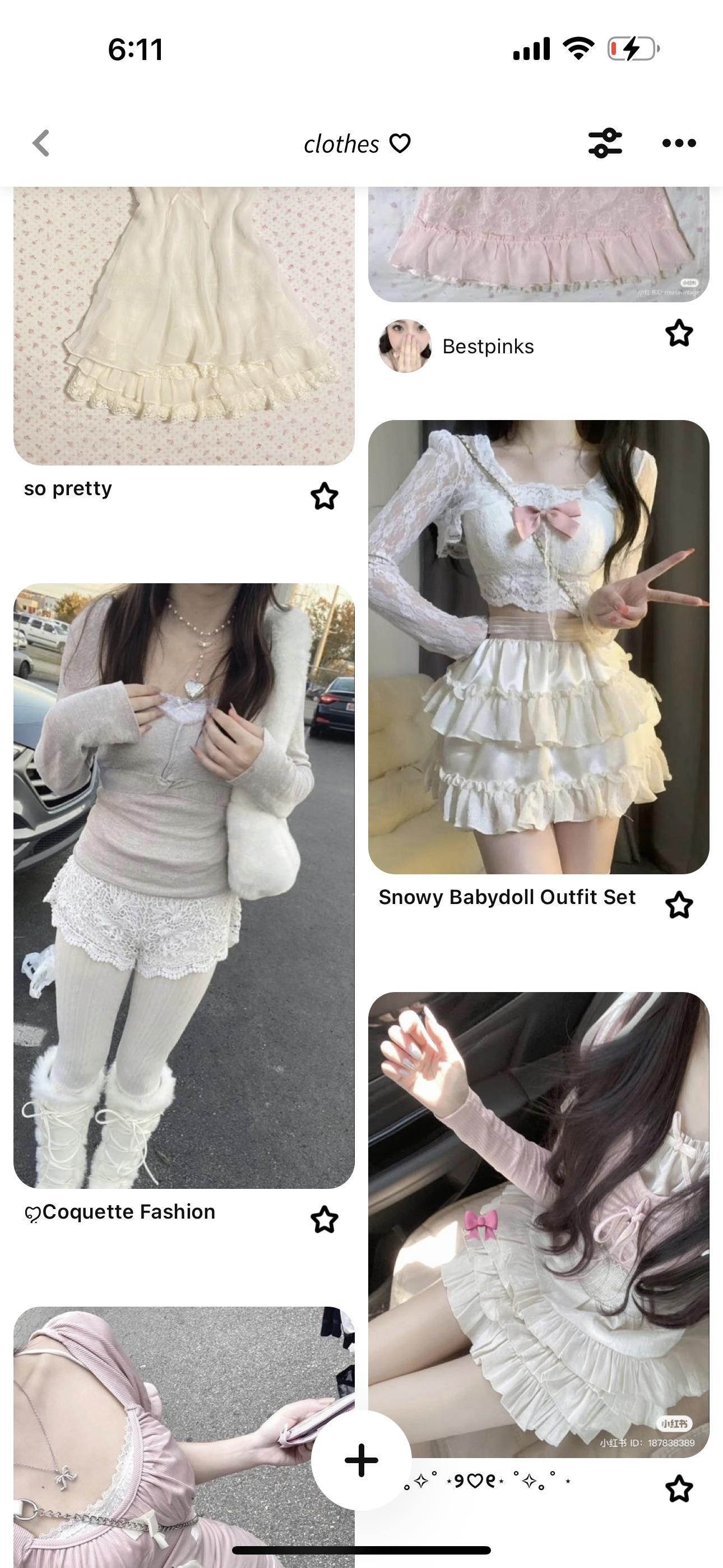Open the board filter settings icon
This screenshot has height=1568, width=723.
604,144
